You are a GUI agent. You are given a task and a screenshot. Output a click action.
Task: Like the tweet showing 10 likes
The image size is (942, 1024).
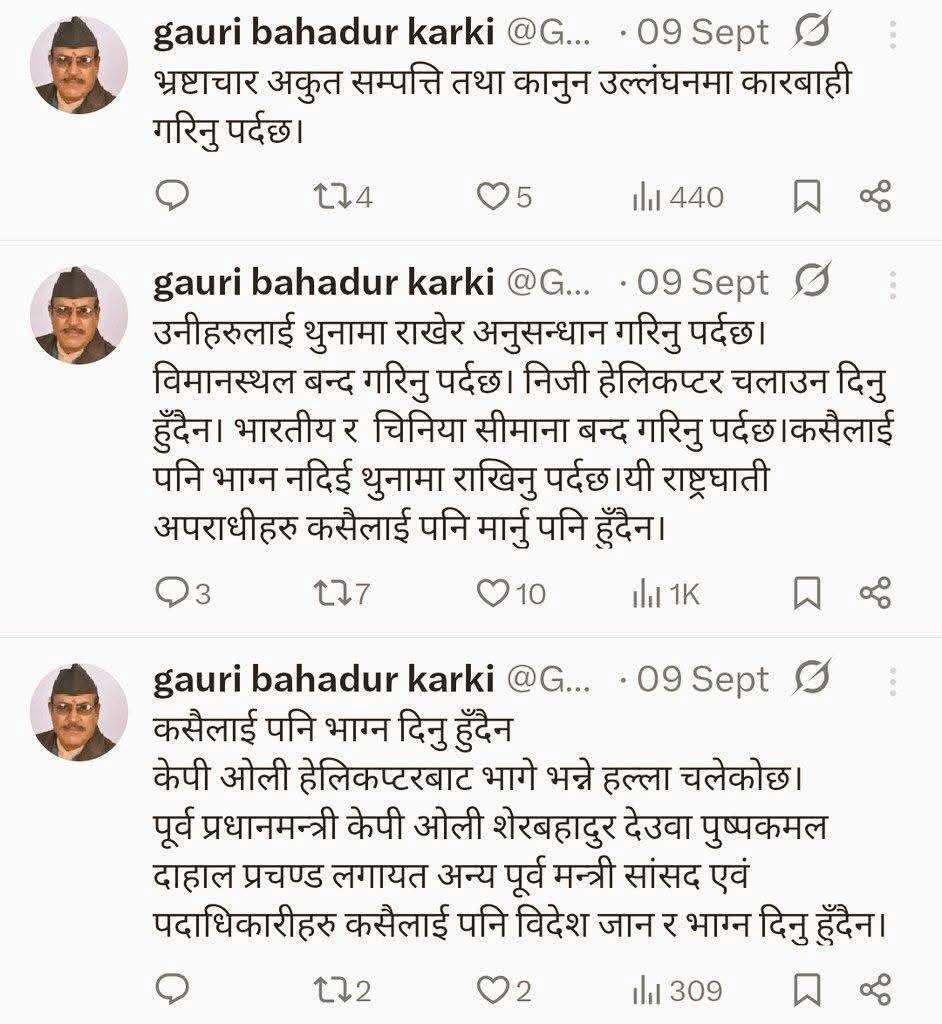click(492, 594)
